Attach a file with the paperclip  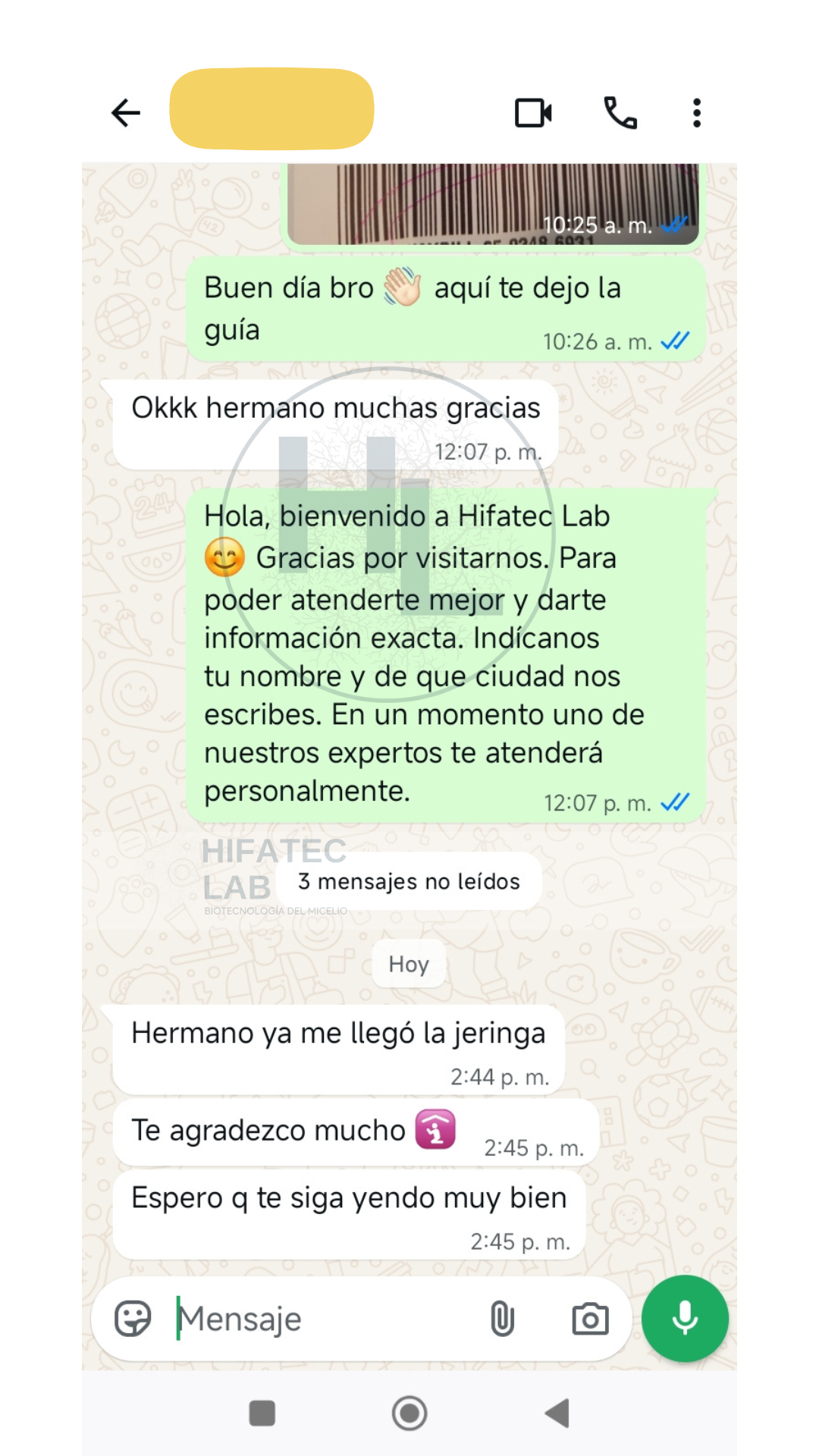pos(502,1319)
